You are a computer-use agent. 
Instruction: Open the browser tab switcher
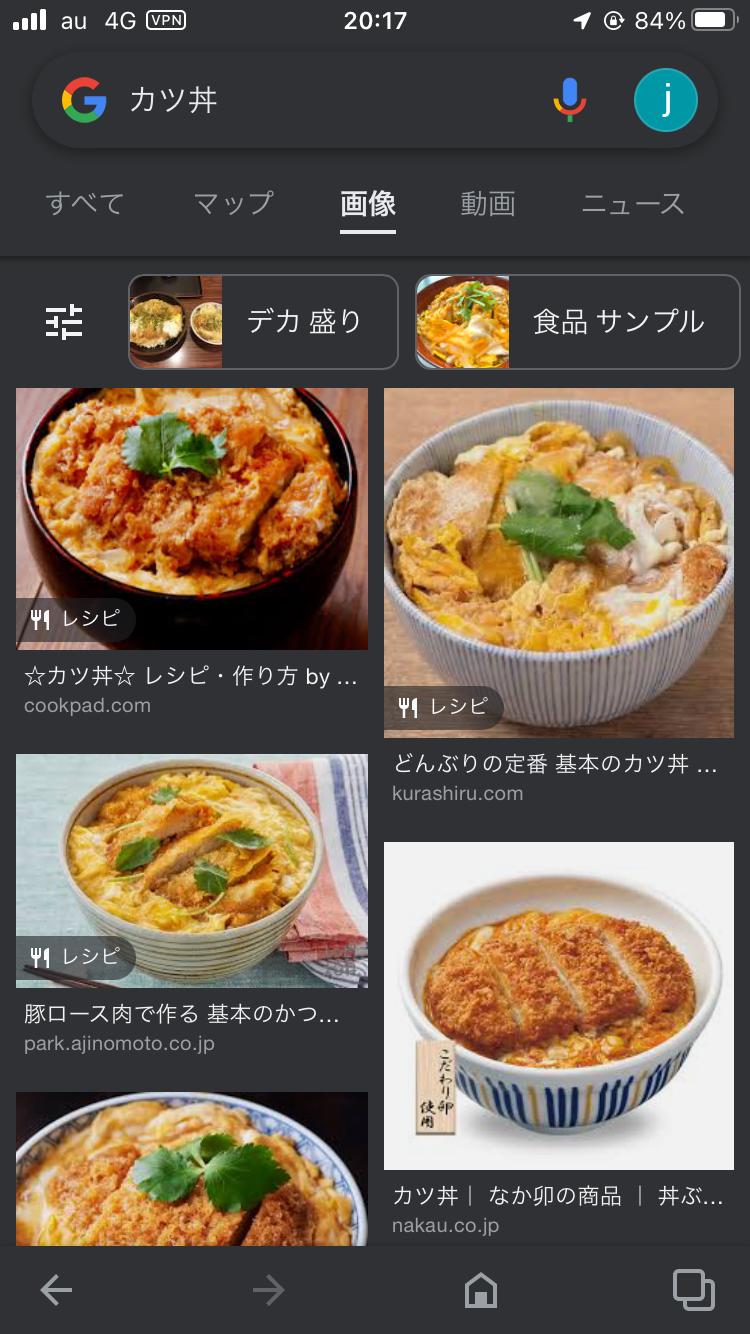(x=693, y=1290)
